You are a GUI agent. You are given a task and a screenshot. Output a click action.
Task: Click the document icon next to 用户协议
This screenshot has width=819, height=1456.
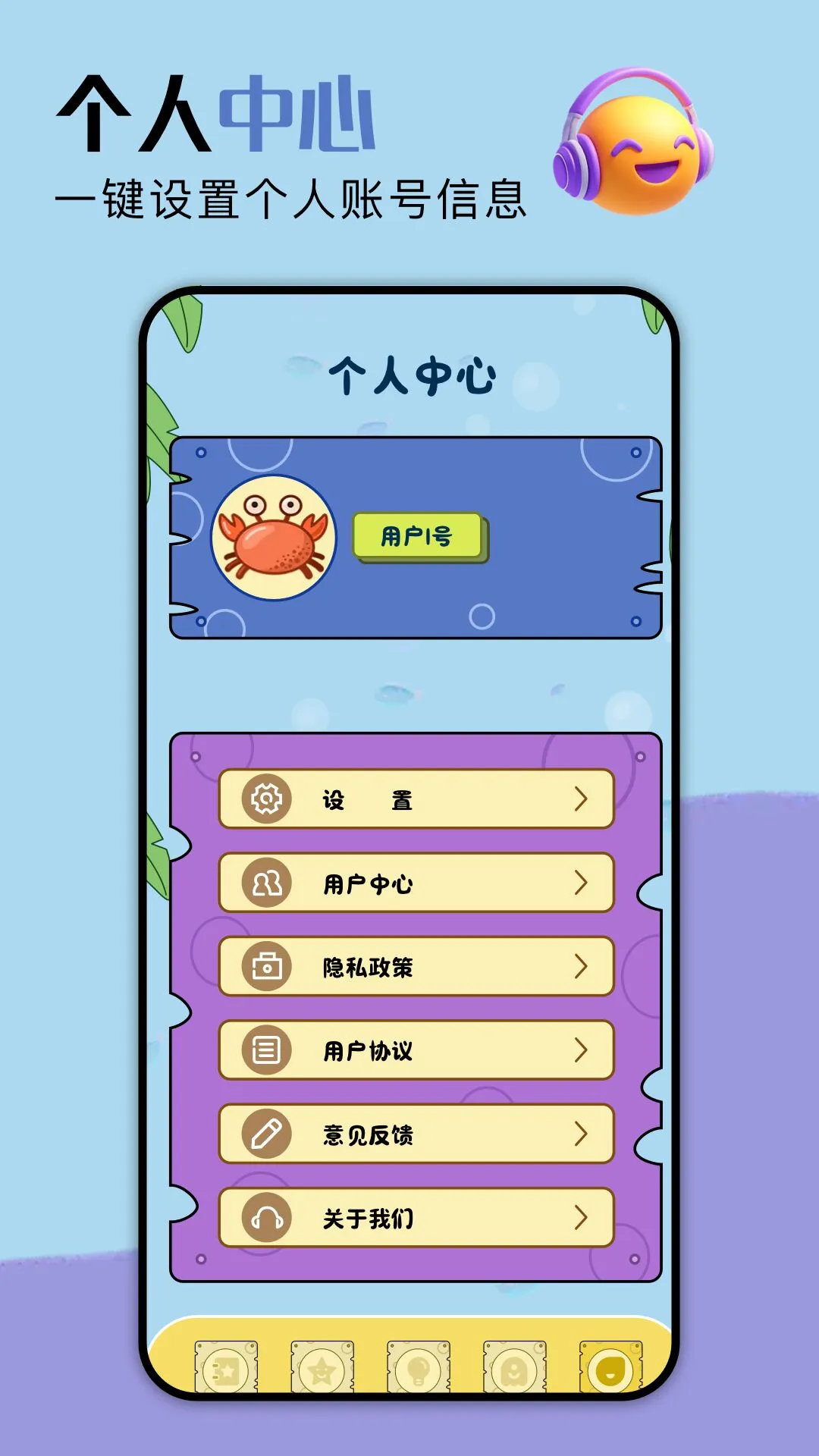coord(265,1050)
